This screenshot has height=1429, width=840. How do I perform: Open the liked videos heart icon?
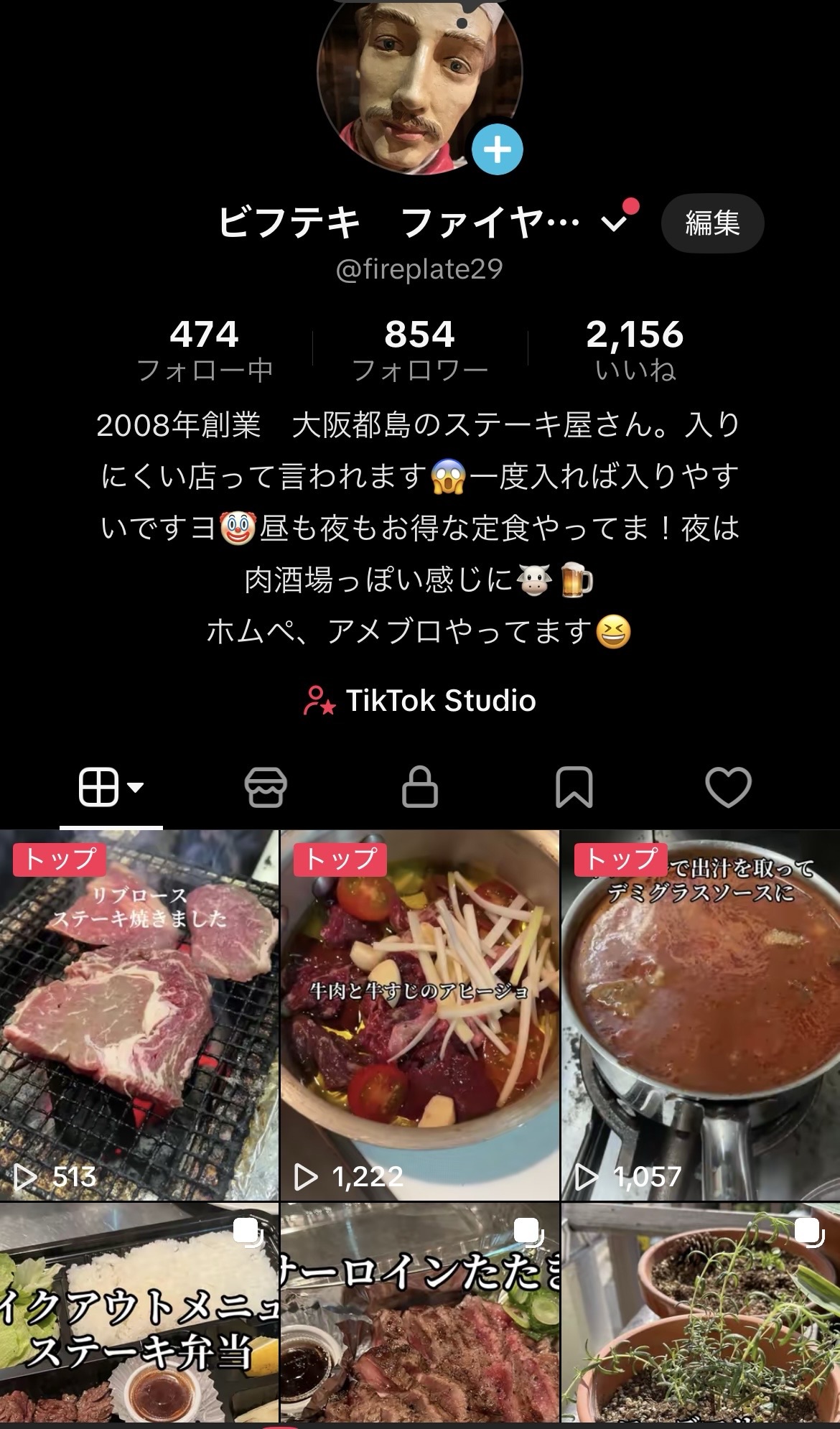click(727, 788)
